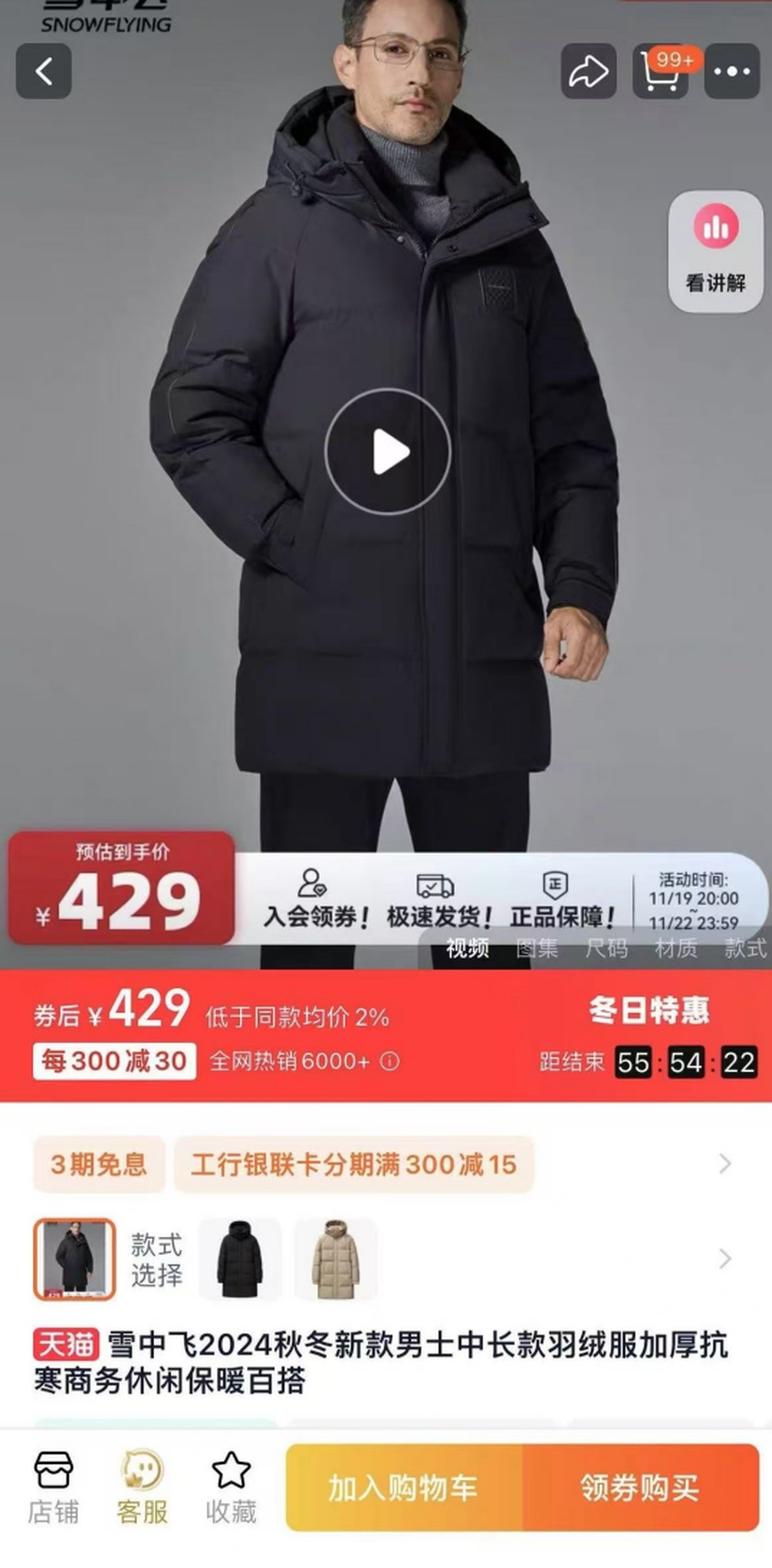Open the 全网热销 info icon
The image size is (772, 1568).
tap(391, 1061)
